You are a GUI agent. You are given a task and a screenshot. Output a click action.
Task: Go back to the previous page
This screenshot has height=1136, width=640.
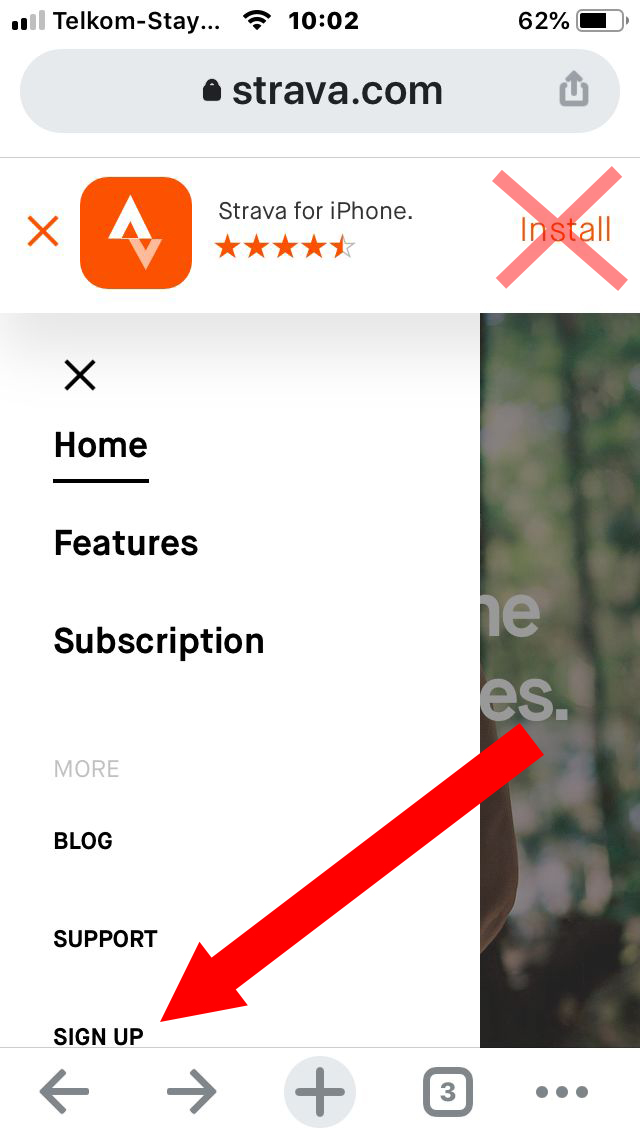[64, 1091]
